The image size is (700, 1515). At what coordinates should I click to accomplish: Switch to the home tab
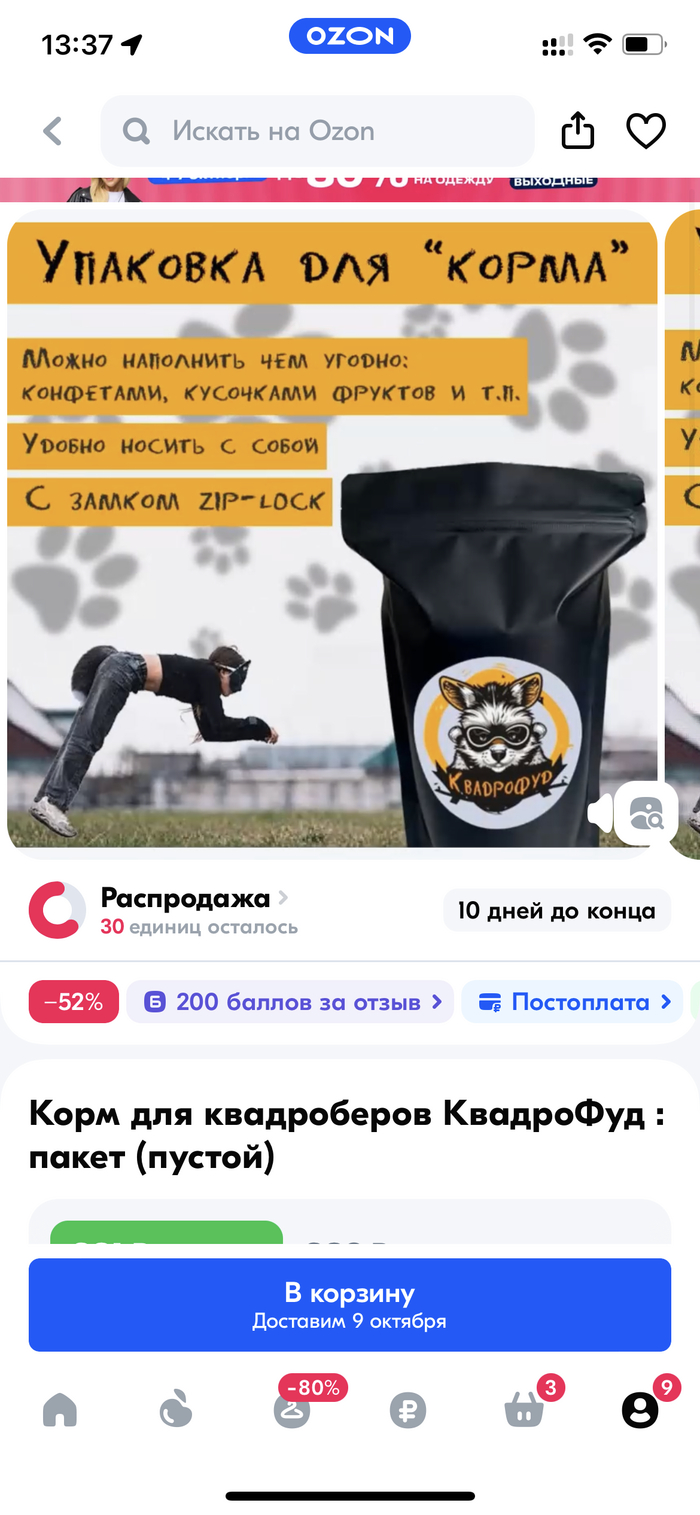(60, 1410)
